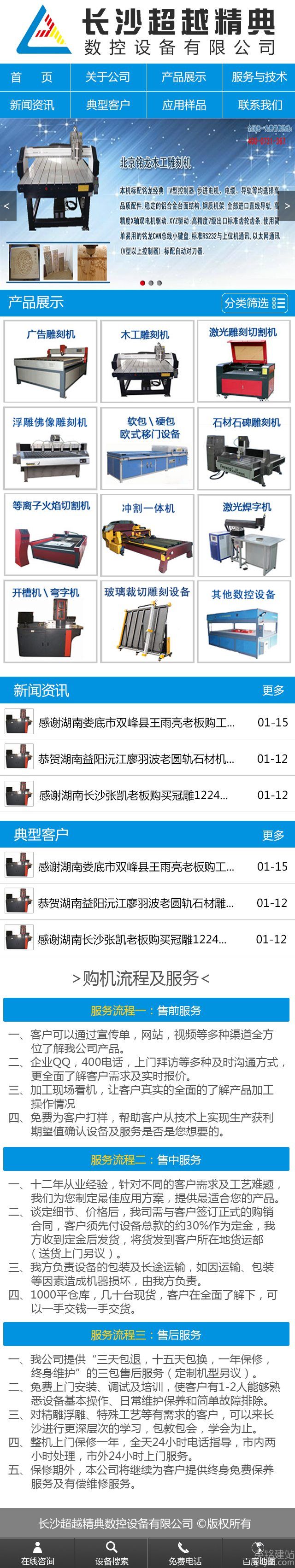
Task: Open the 01-15 news item under 新闻资讯
Action: (x=137, y=723)
